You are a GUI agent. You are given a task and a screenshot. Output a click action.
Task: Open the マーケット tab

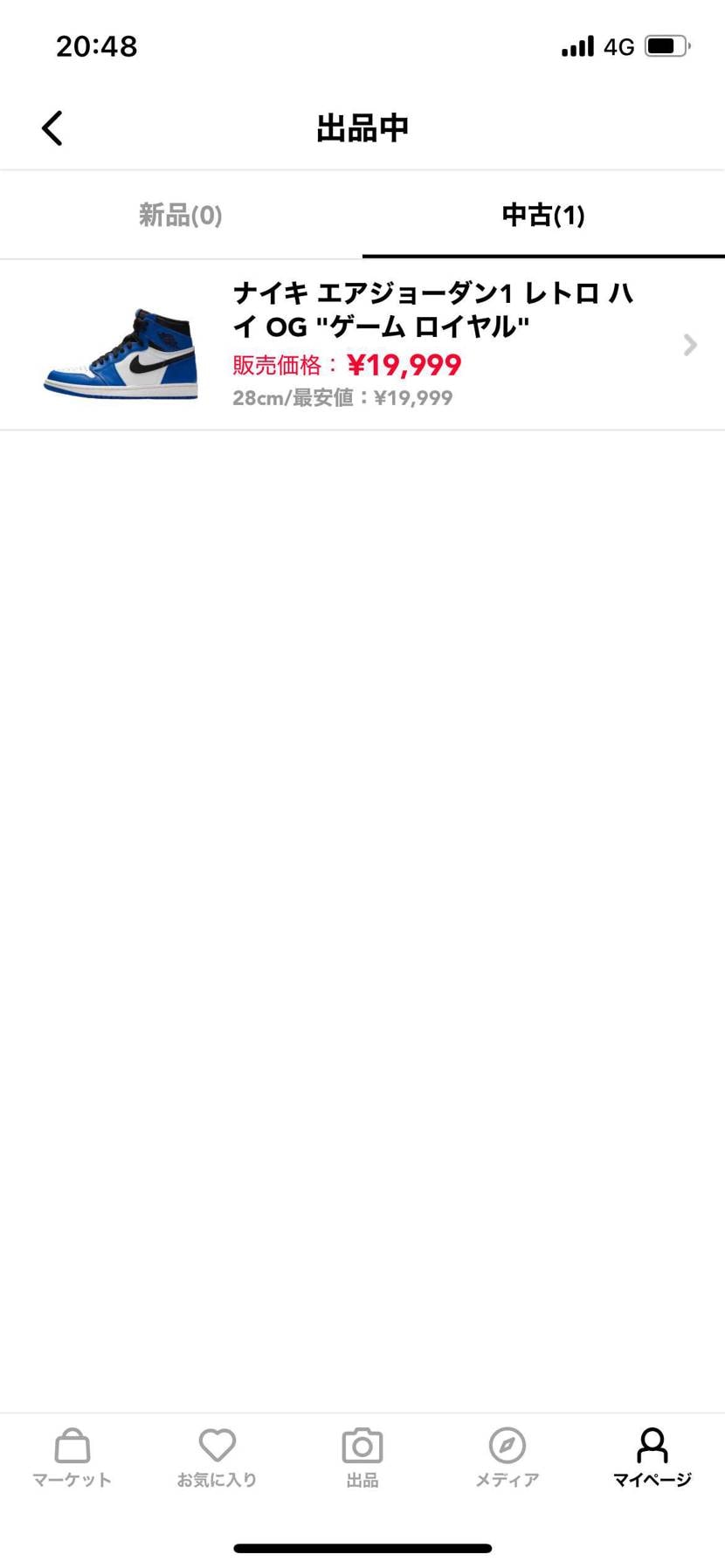coord(72,1458)
